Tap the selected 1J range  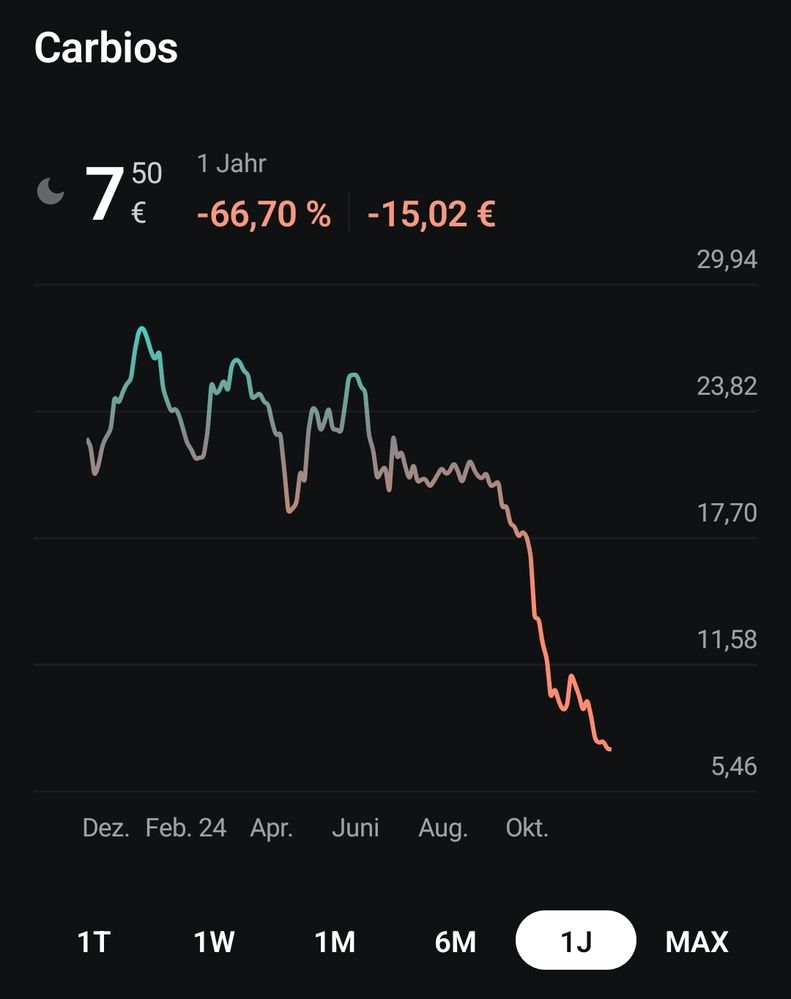576,941
